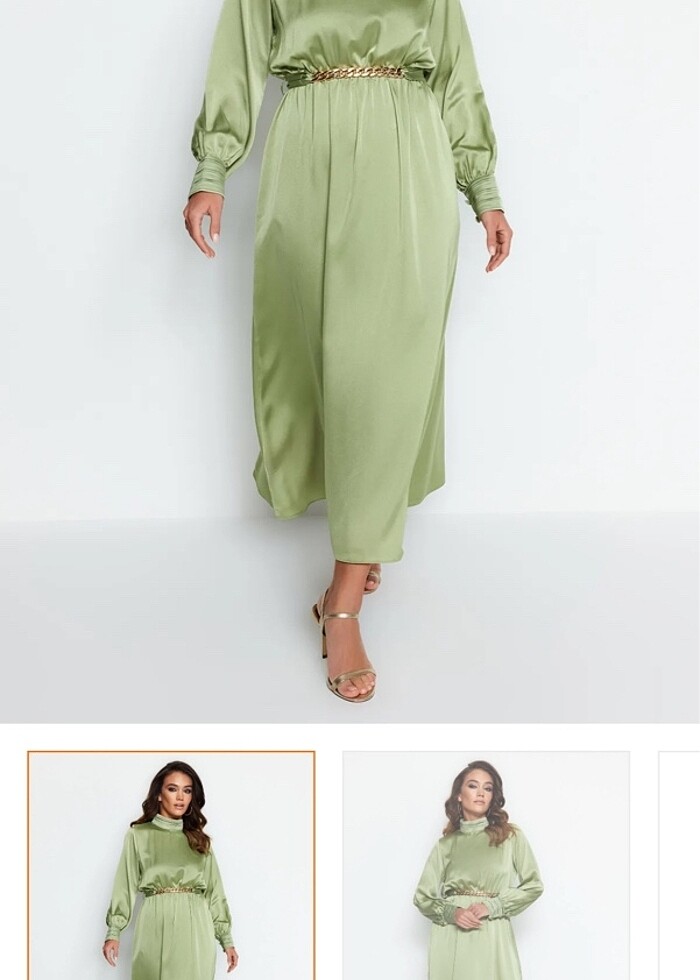
Task: Open the main green dress photo fullscreen
Action: click(x=350, y=360)
